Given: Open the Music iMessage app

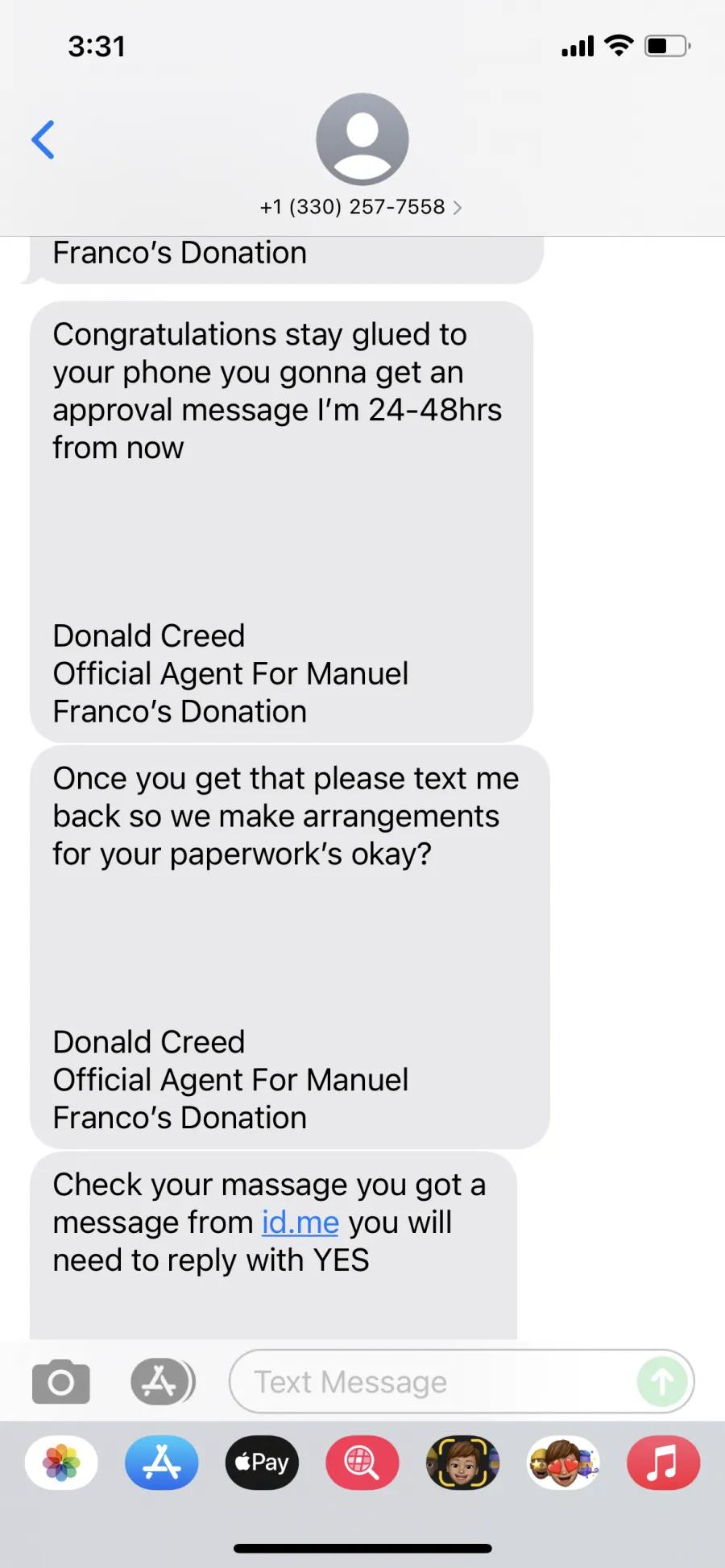Looking at the screenshot, I should click(x=663, y=1463).
